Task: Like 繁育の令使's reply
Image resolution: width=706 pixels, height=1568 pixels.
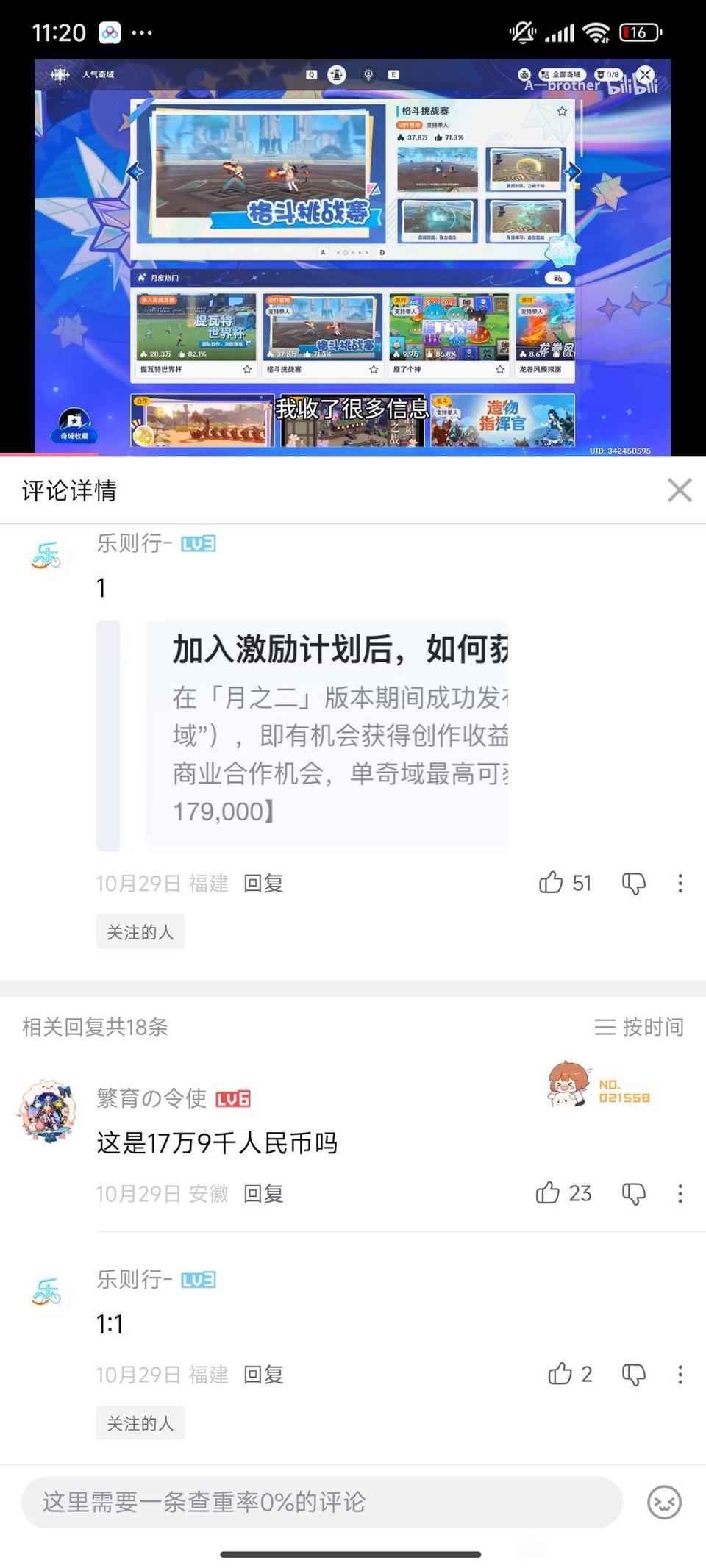Action: (x=548, y=1192)
